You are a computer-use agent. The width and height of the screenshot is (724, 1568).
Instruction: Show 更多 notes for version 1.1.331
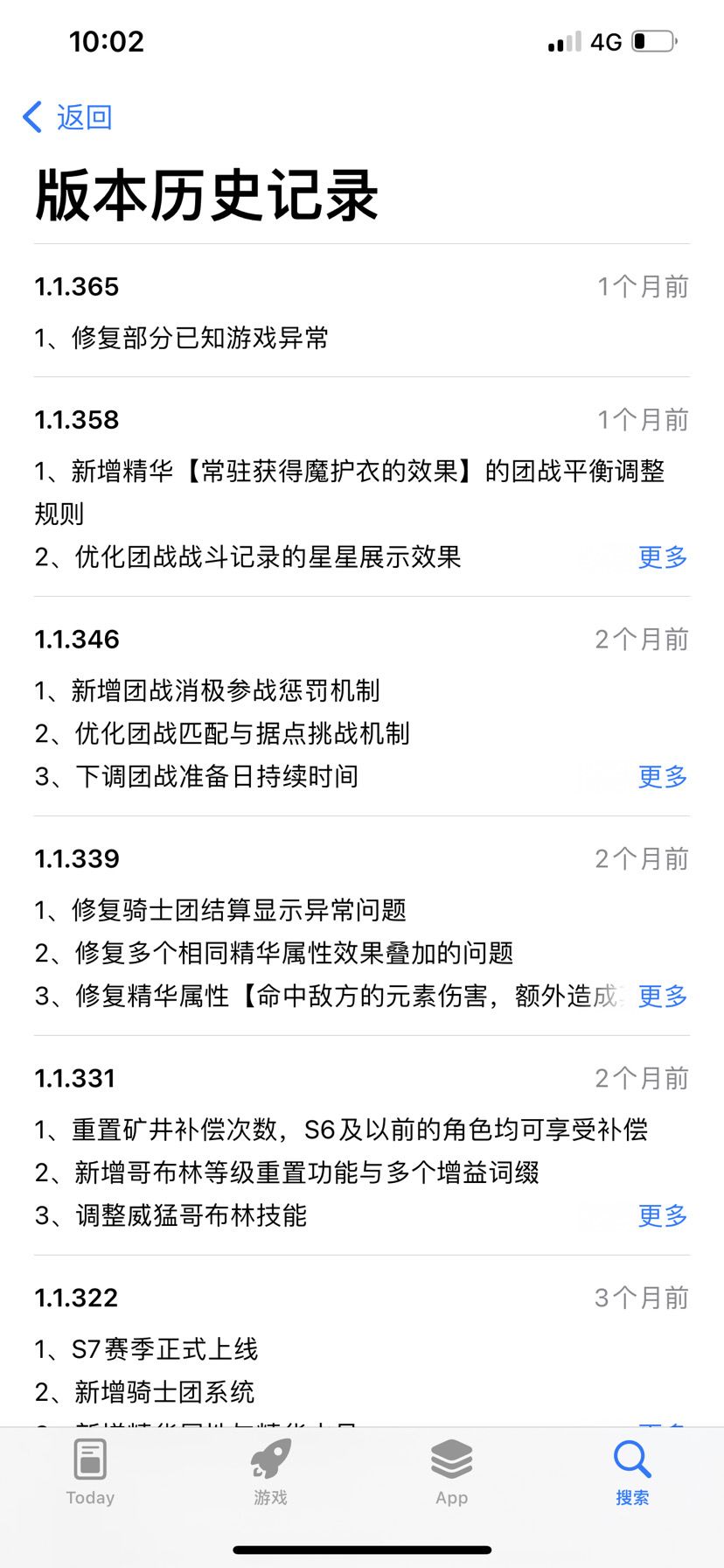point(662,1215)
